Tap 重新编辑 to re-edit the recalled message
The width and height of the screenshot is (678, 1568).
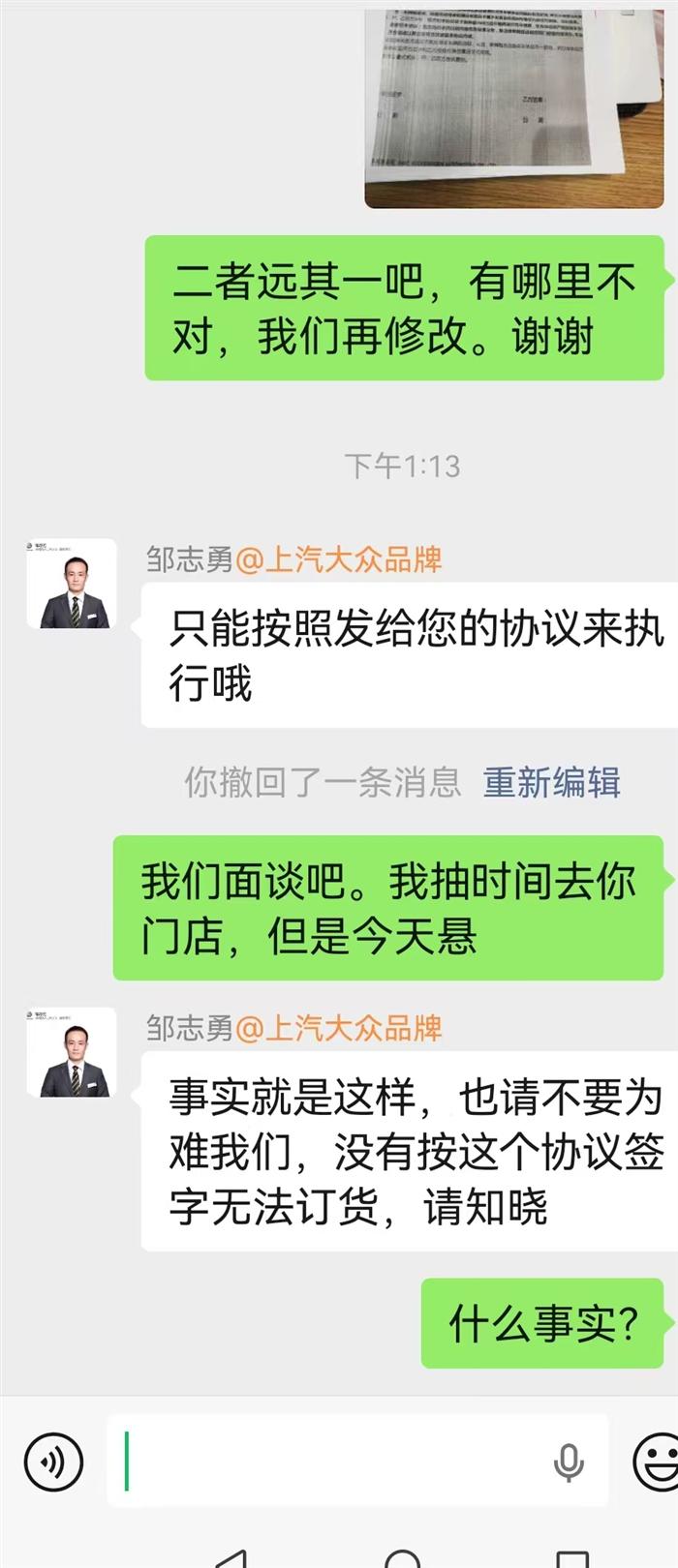click(551, 782)
